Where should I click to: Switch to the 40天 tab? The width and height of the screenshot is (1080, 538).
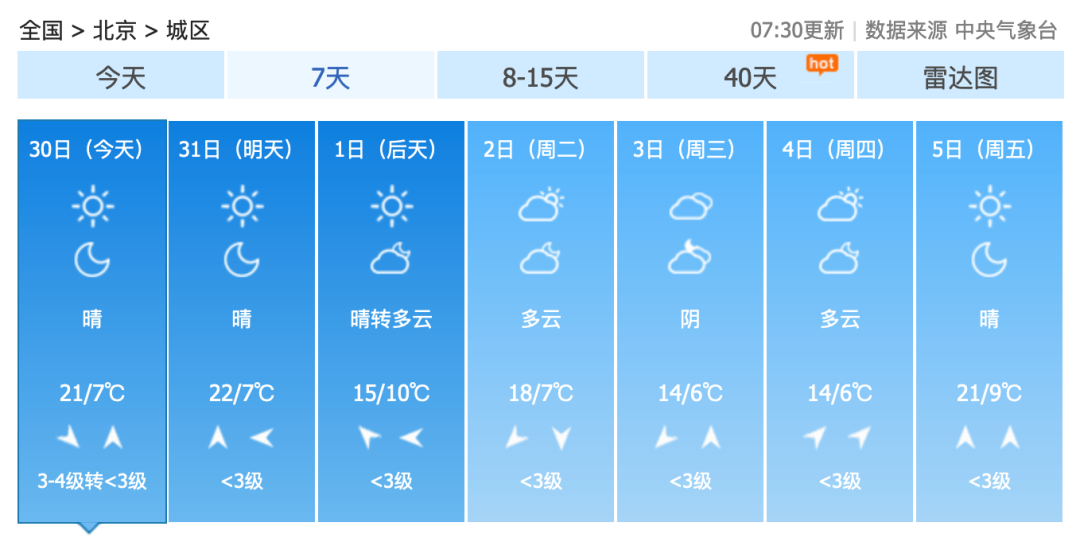click(x=750, y=77)
